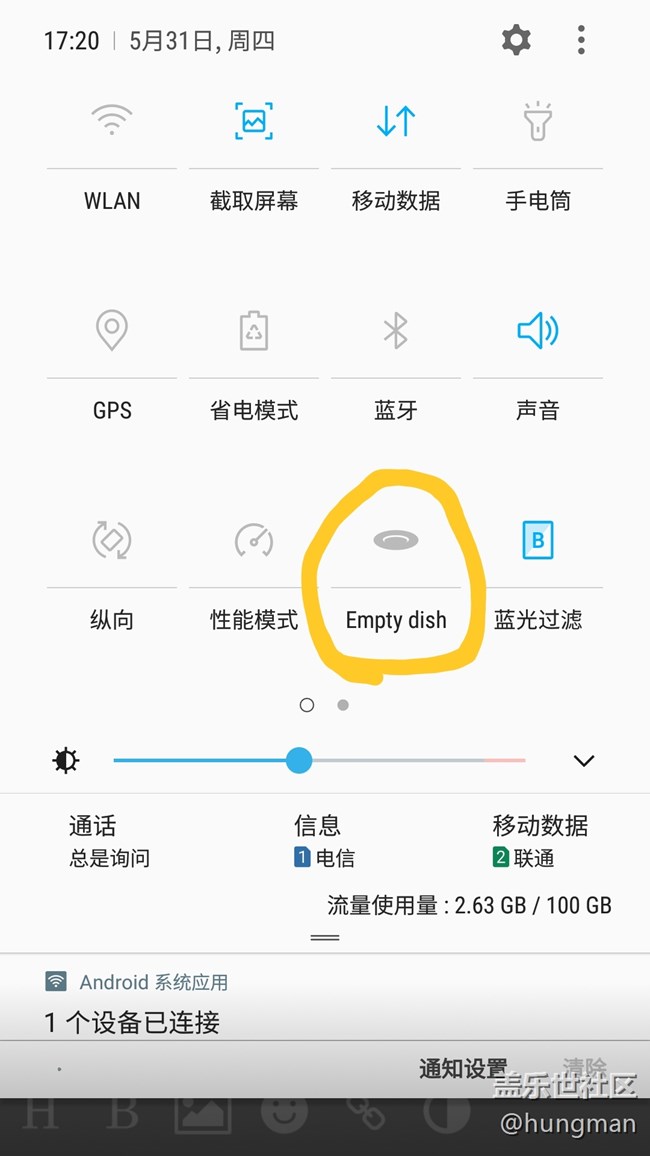Enable GPS location
650x1156 pixels.
(112, 331)
